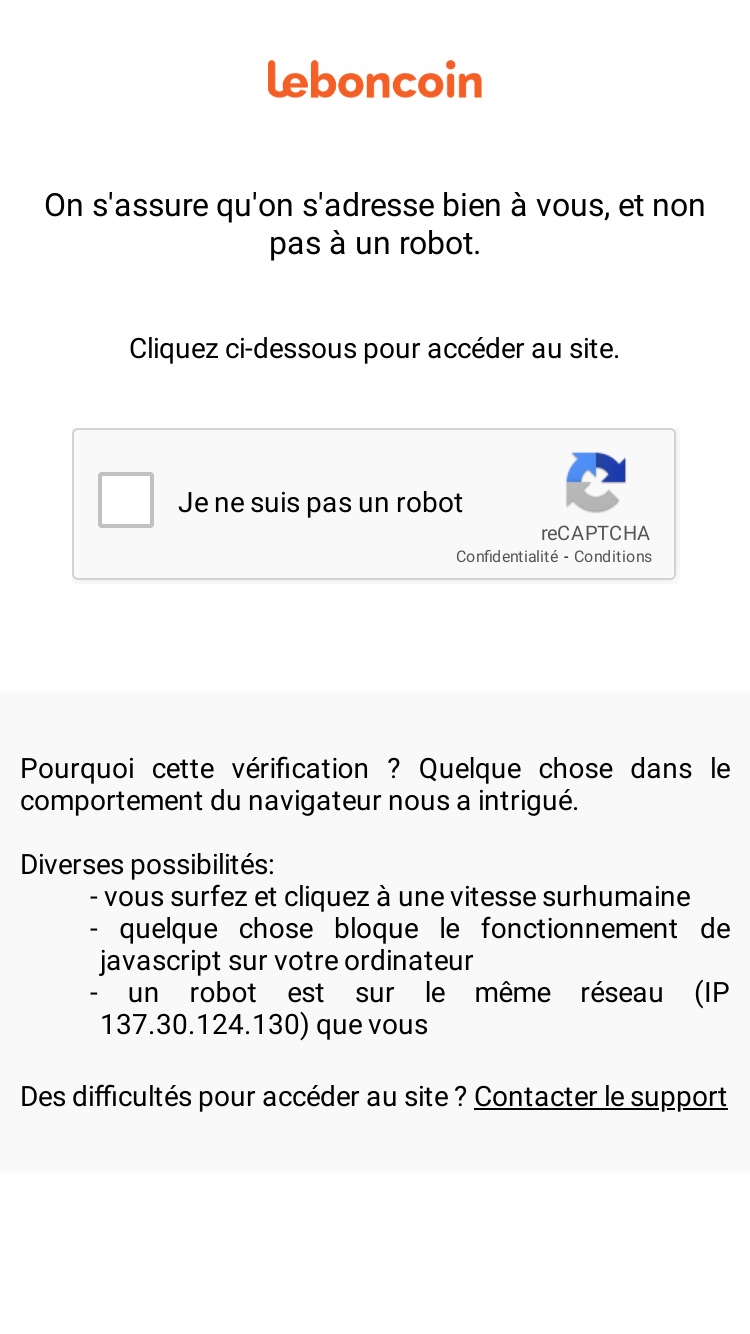The width and height of the screenshot is (750, 1334).
Task: Open the reCAPTCHA Conditions link
Action: (x=613, y=557)
